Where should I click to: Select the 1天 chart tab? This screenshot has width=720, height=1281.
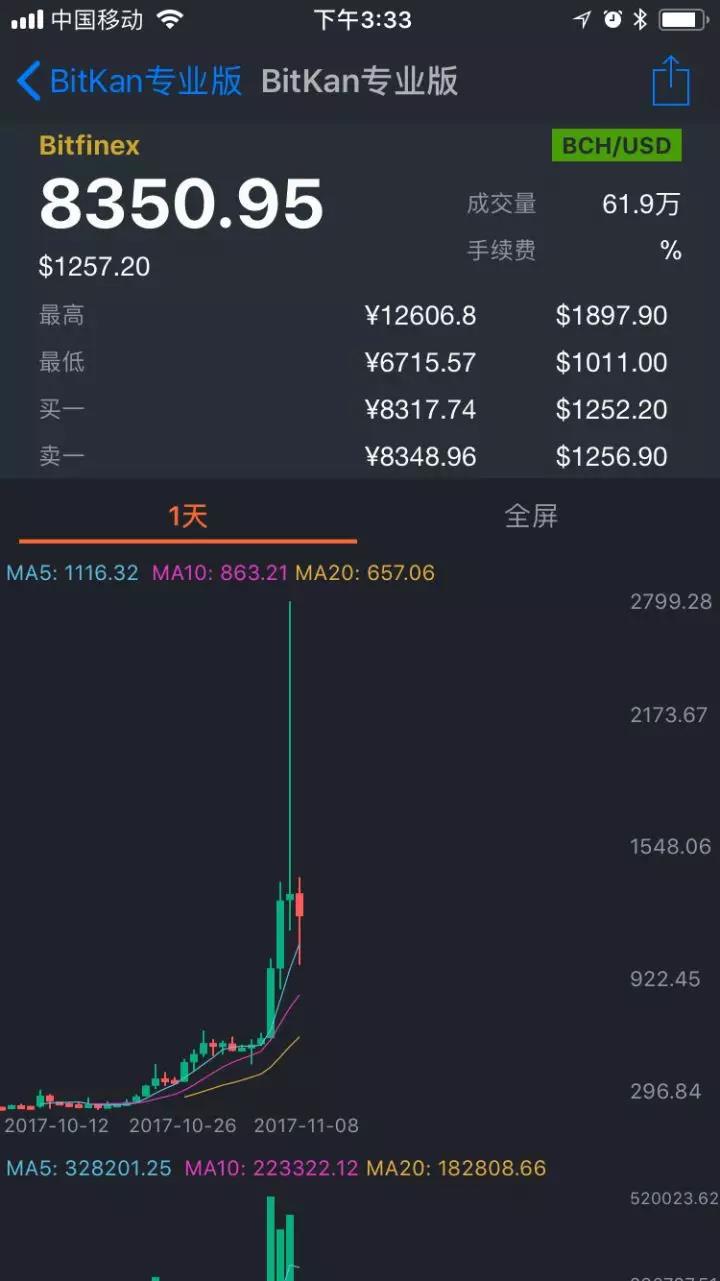(188, 517)
